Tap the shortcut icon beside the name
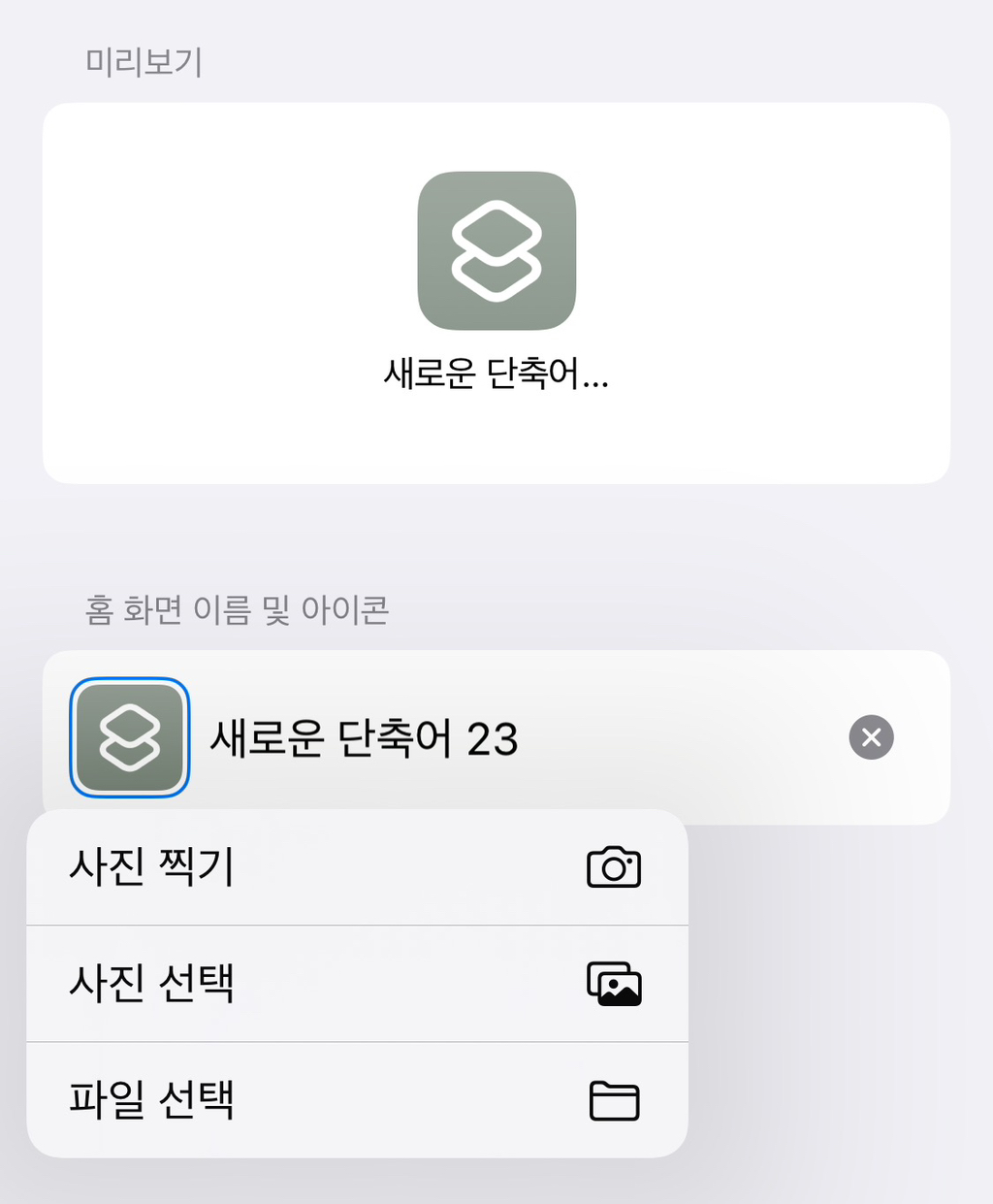The width and height of the screenshot is (993, 1204). coord(130,737)
